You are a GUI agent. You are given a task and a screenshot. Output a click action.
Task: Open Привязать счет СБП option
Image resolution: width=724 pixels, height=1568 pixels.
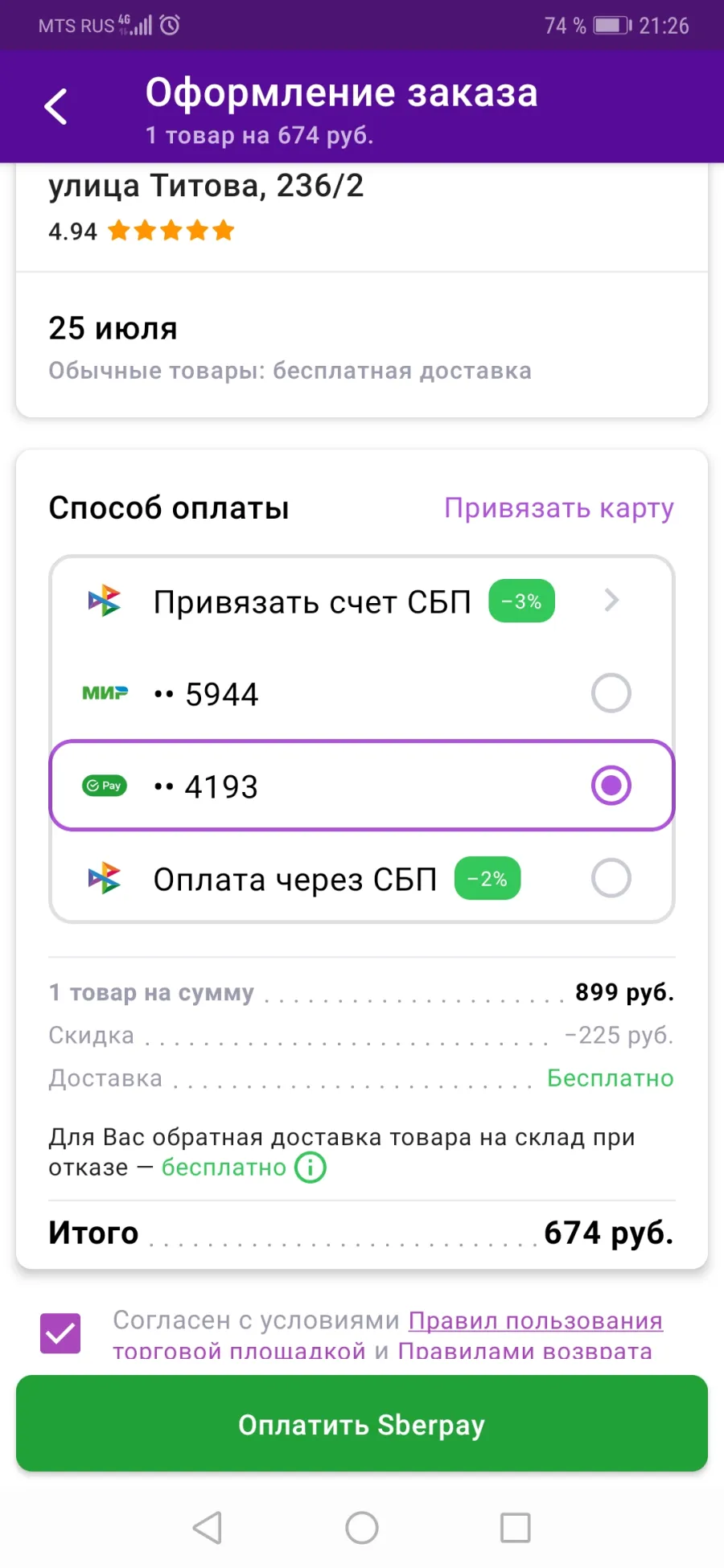tap(362, 601)
